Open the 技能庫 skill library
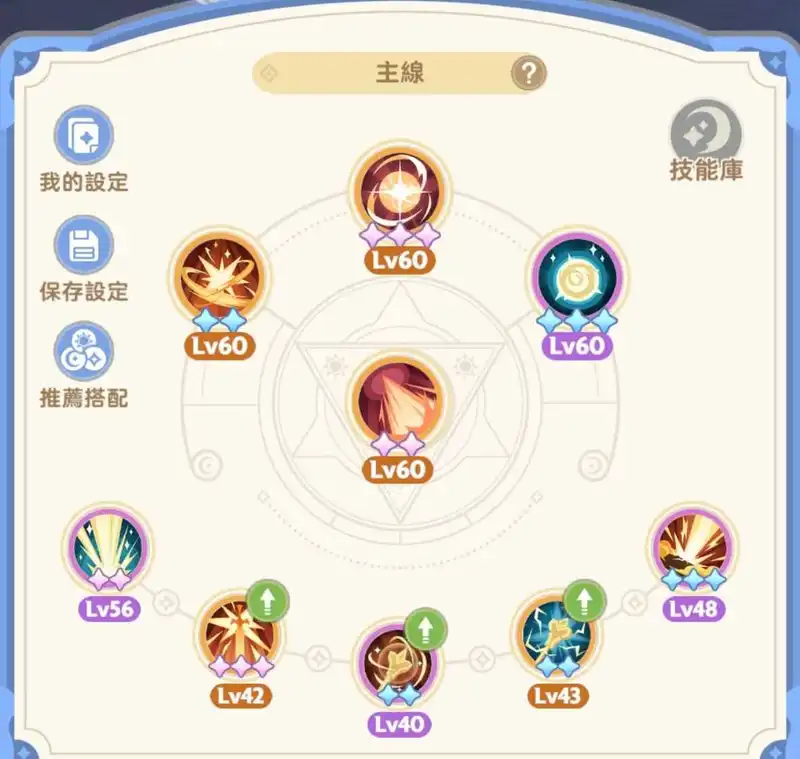This screenshot has height=759, width=800. click(x=706, y=134)
